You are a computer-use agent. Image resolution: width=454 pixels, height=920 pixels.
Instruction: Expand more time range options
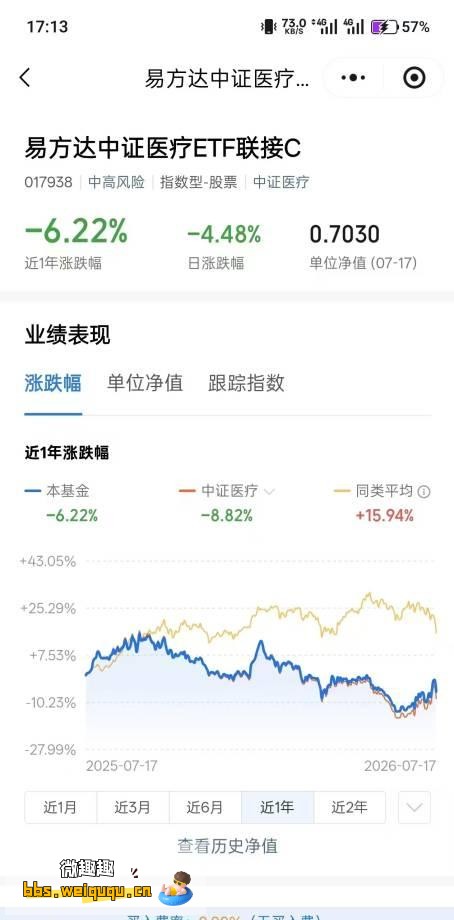414,807
